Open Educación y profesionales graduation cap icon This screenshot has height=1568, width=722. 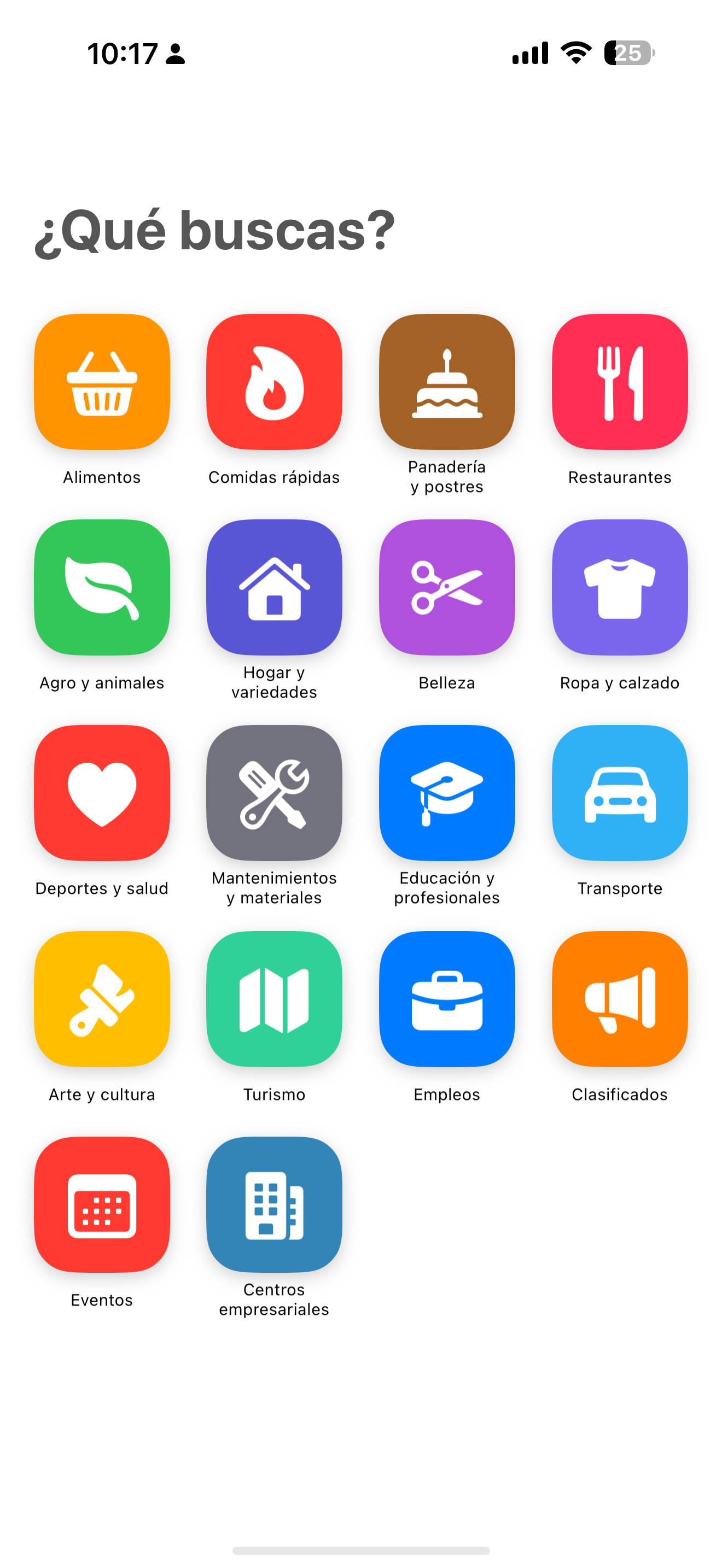446,795
